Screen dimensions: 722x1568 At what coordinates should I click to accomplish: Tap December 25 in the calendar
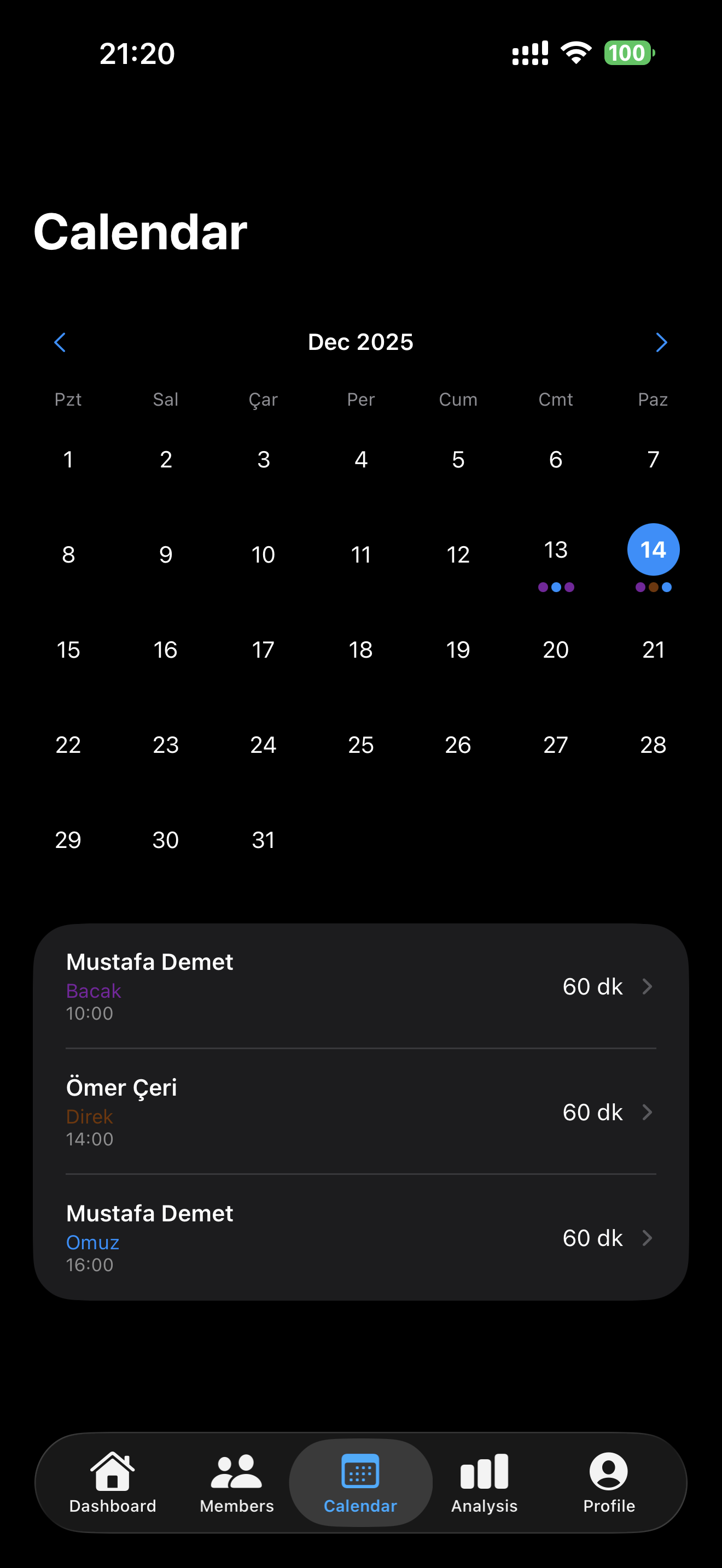tap(360, 745)
